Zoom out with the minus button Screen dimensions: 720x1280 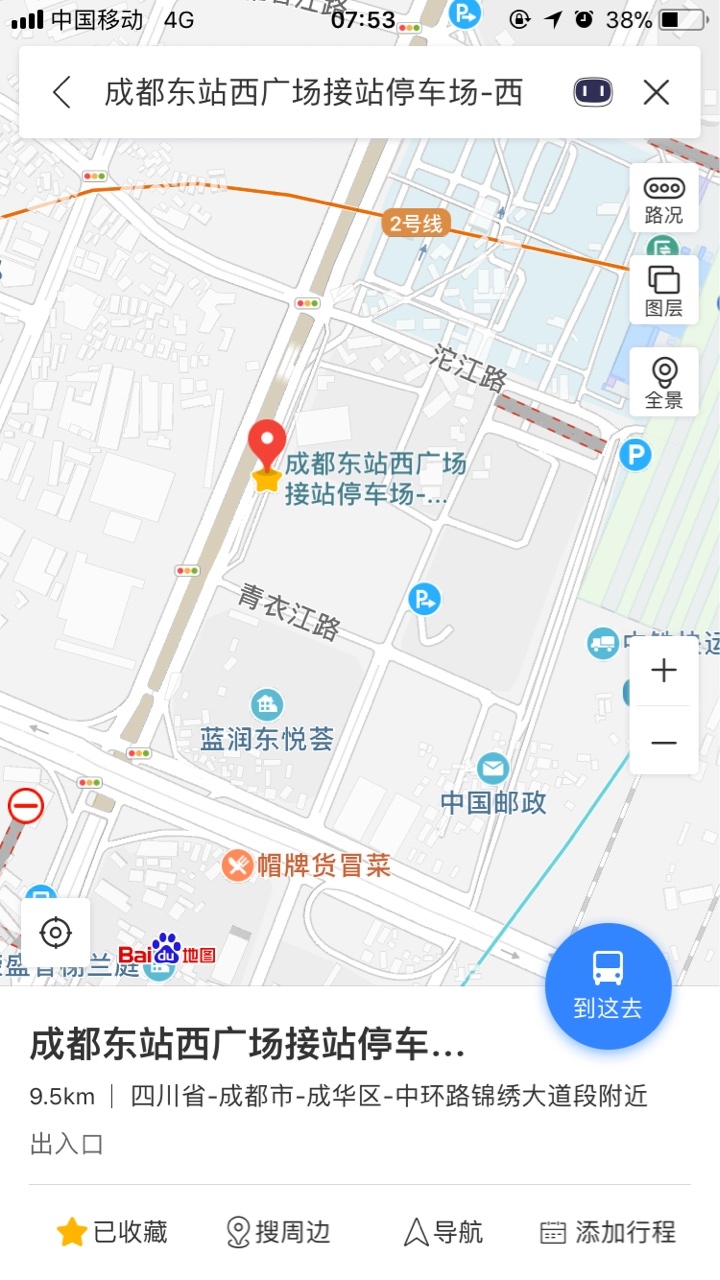click(664, 742)
